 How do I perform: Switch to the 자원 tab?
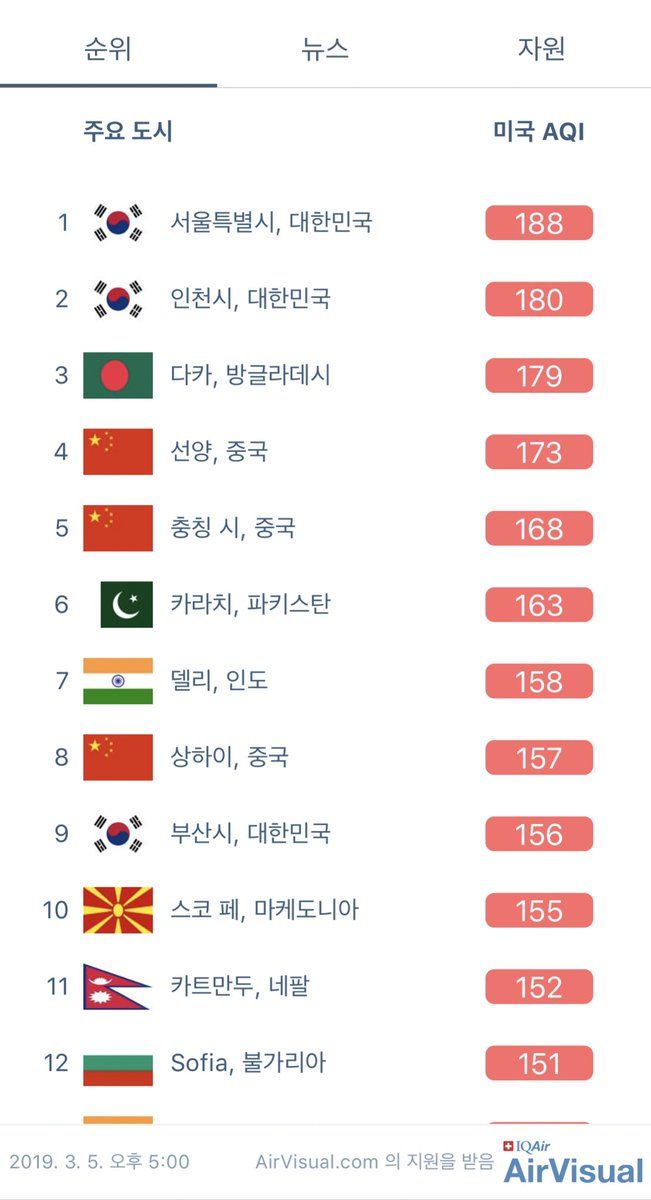(541, 48)
